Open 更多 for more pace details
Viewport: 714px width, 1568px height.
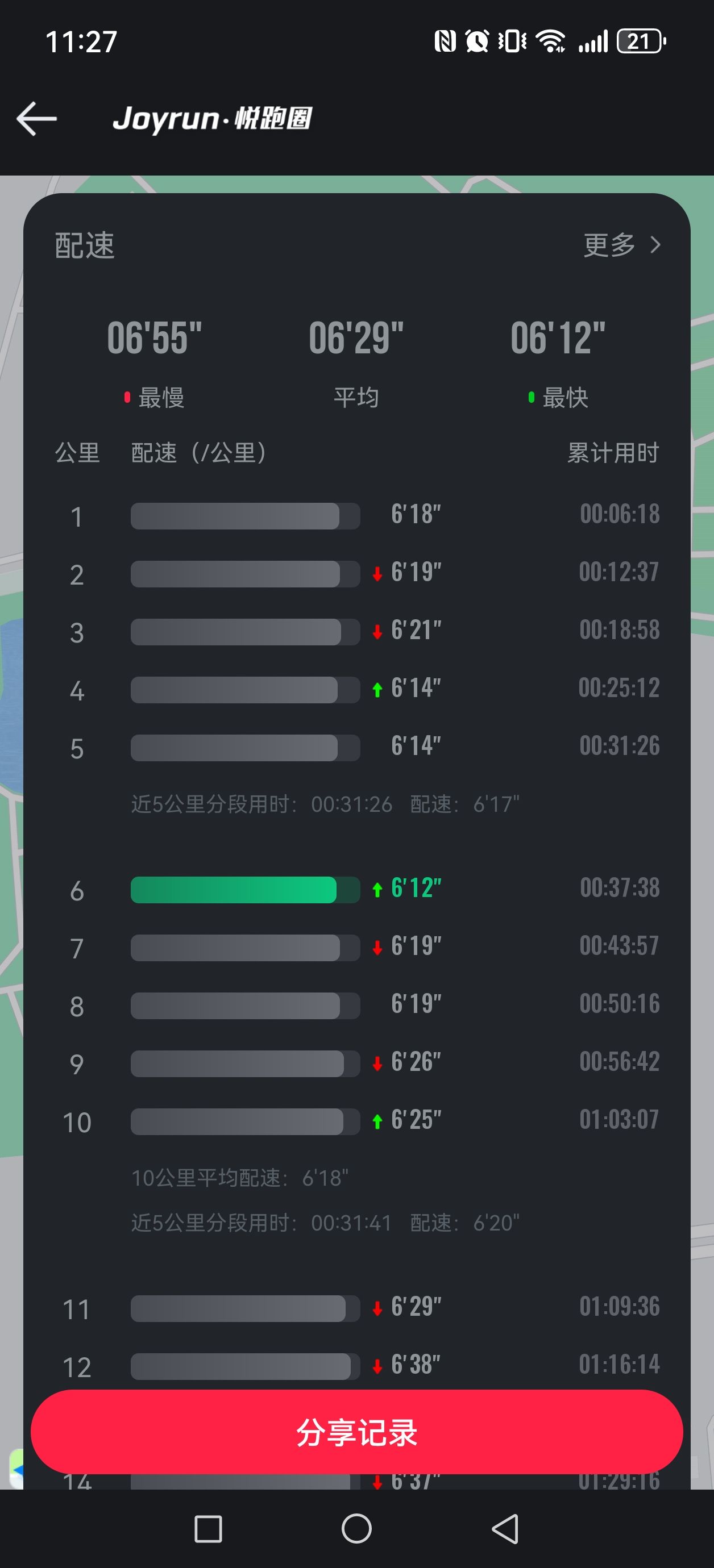click(x=622, y=245)
